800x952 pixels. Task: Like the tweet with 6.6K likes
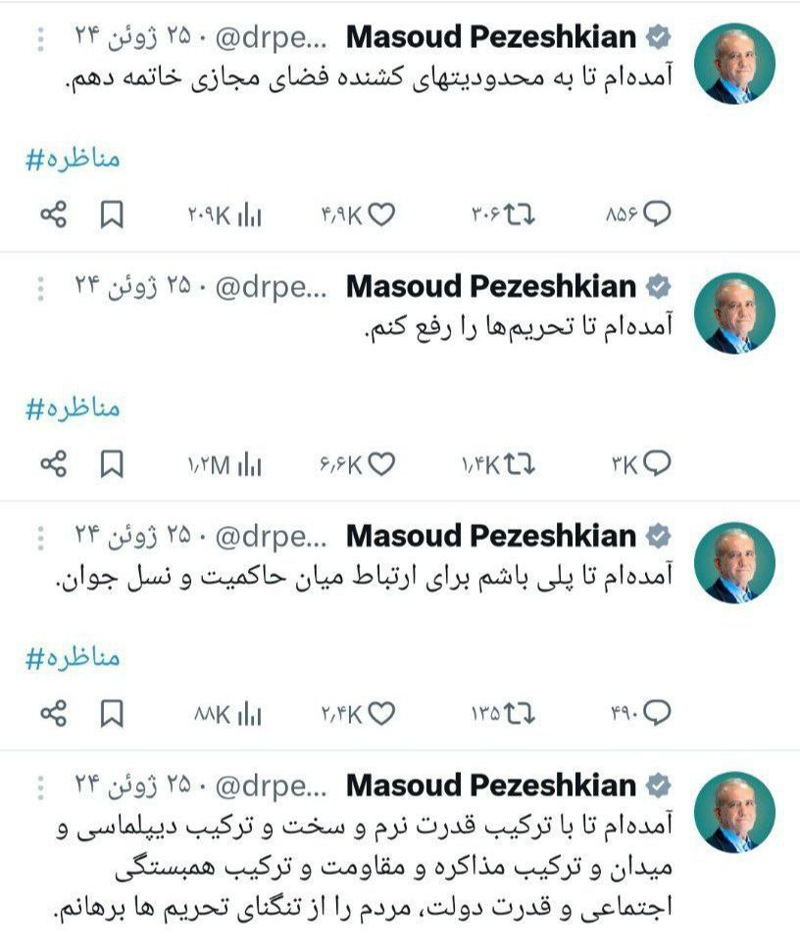coord(384,463)
